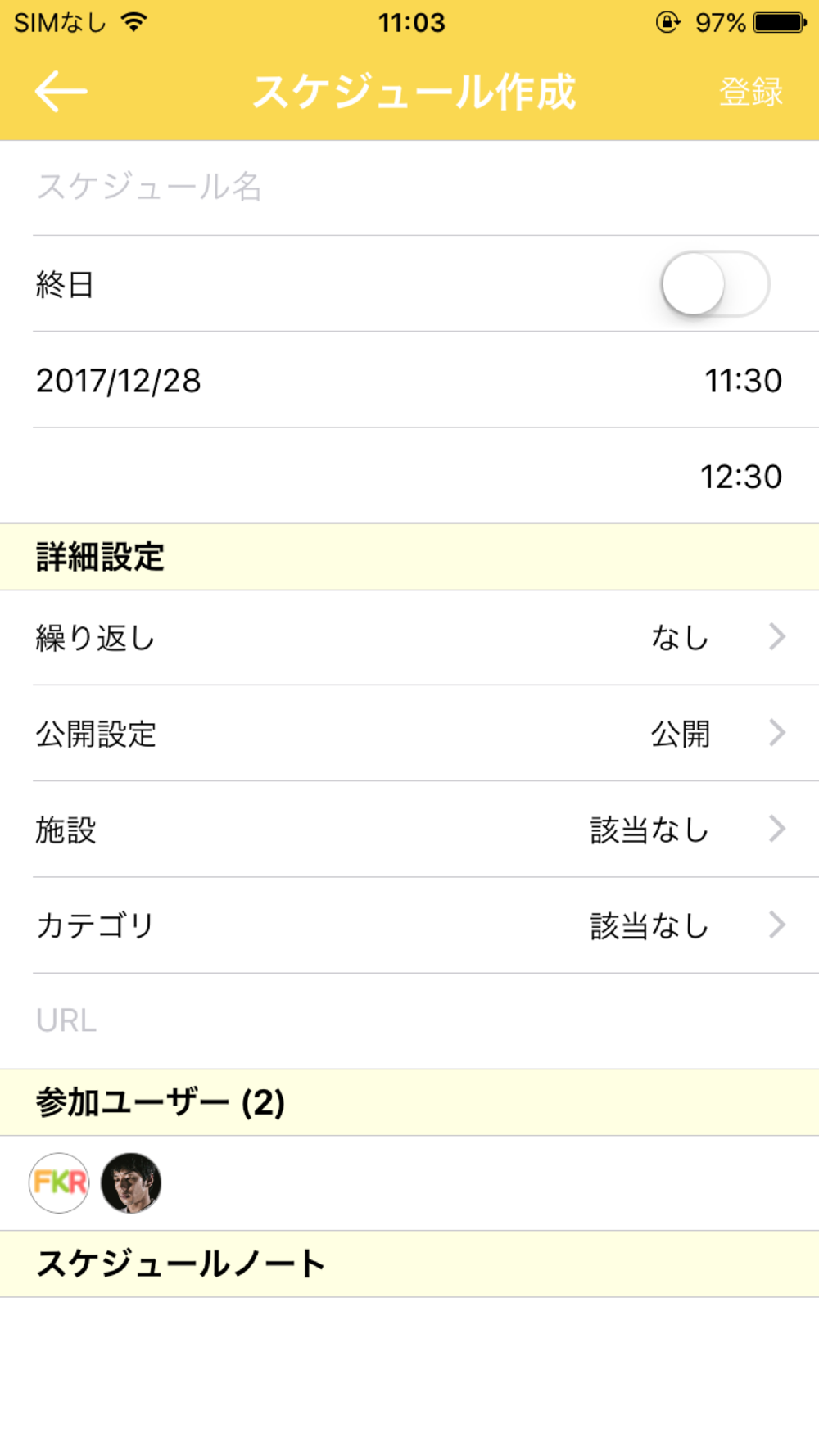This screenshot has width=819, height=1456.
Task: Change the end time 12:30
Action: click(741, 477)
